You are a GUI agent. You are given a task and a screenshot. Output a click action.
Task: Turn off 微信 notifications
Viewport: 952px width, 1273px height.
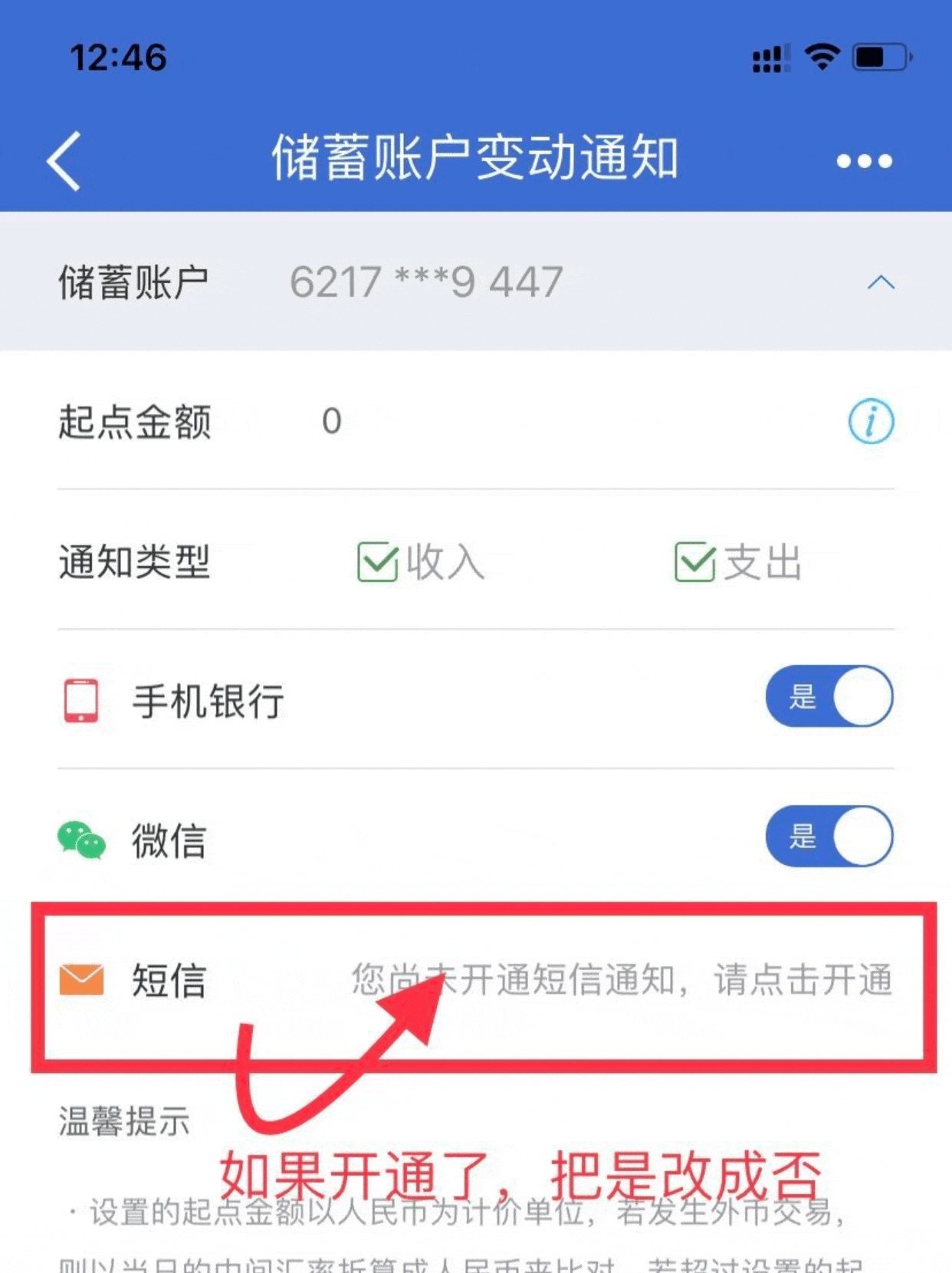829,836
